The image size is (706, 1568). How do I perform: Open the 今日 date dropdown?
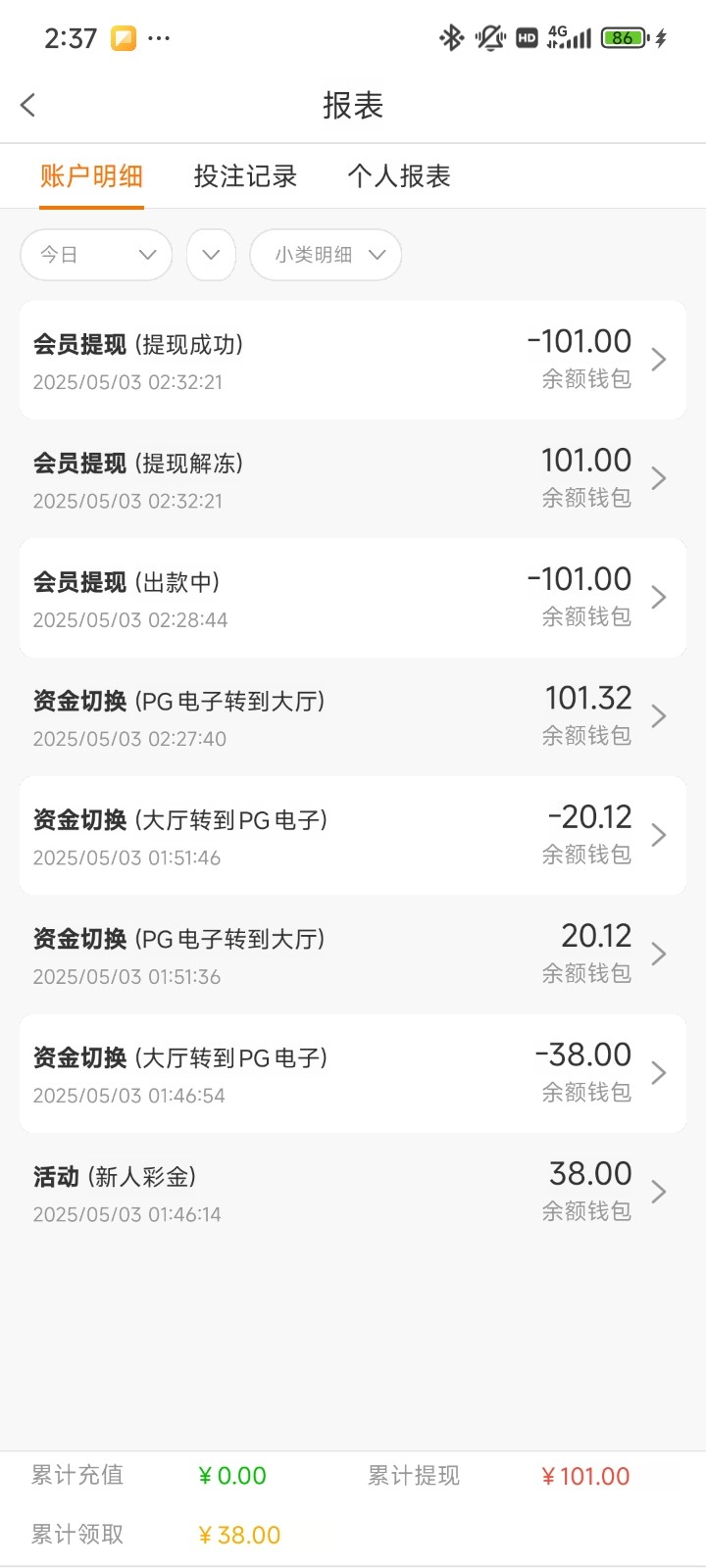point(96,255)
